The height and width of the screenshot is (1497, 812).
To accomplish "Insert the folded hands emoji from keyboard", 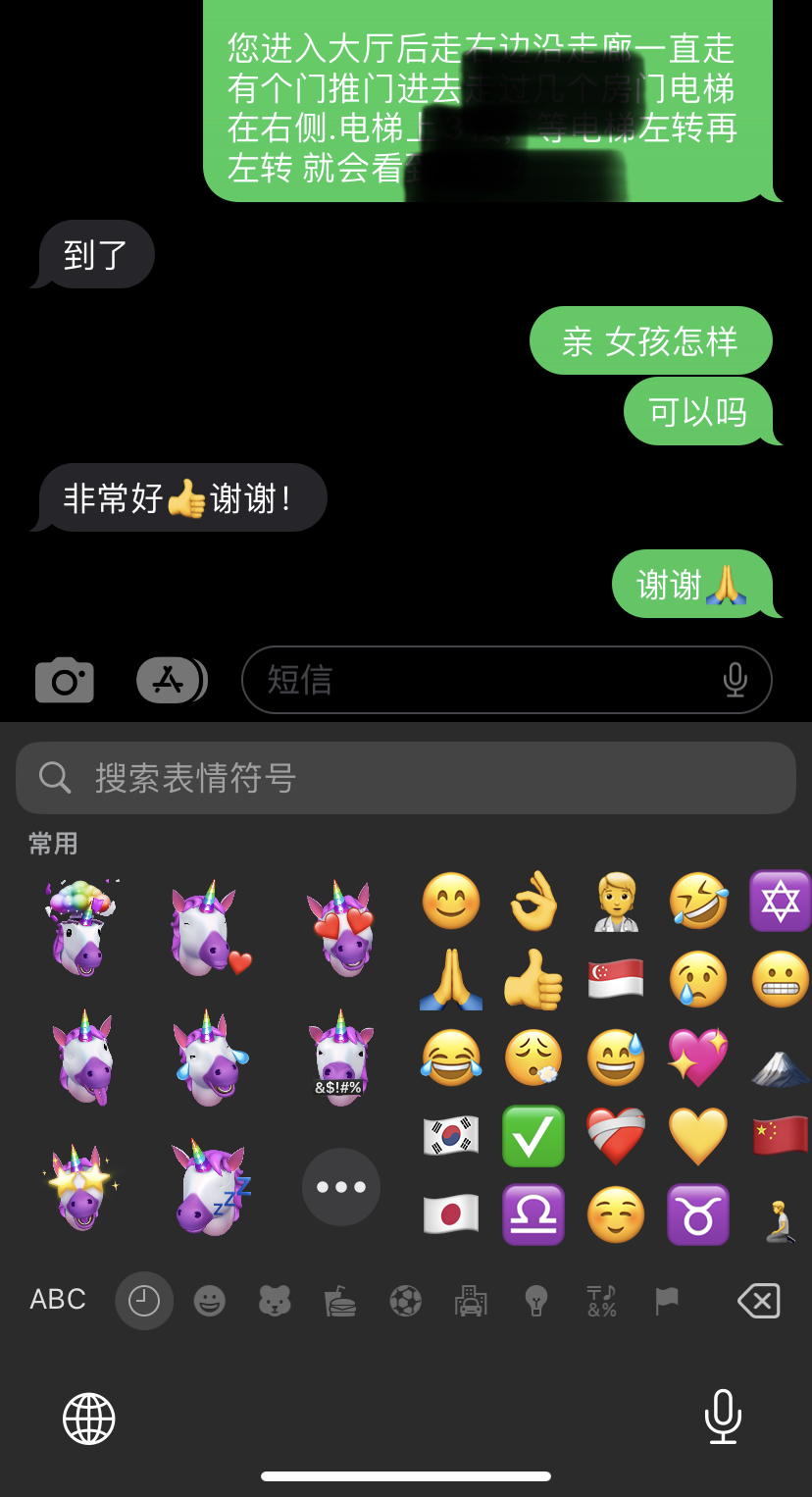I will (451, 979).
